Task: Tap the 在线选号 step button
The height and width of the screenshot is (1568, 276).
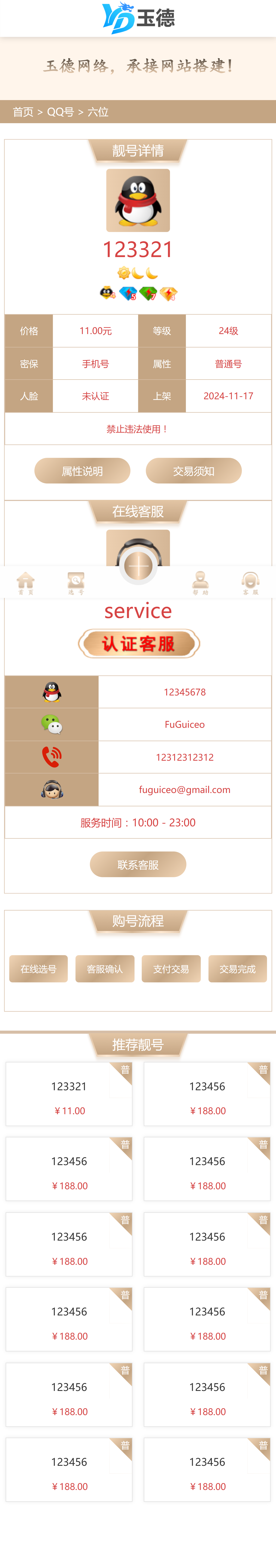Action: click(38, 968)
